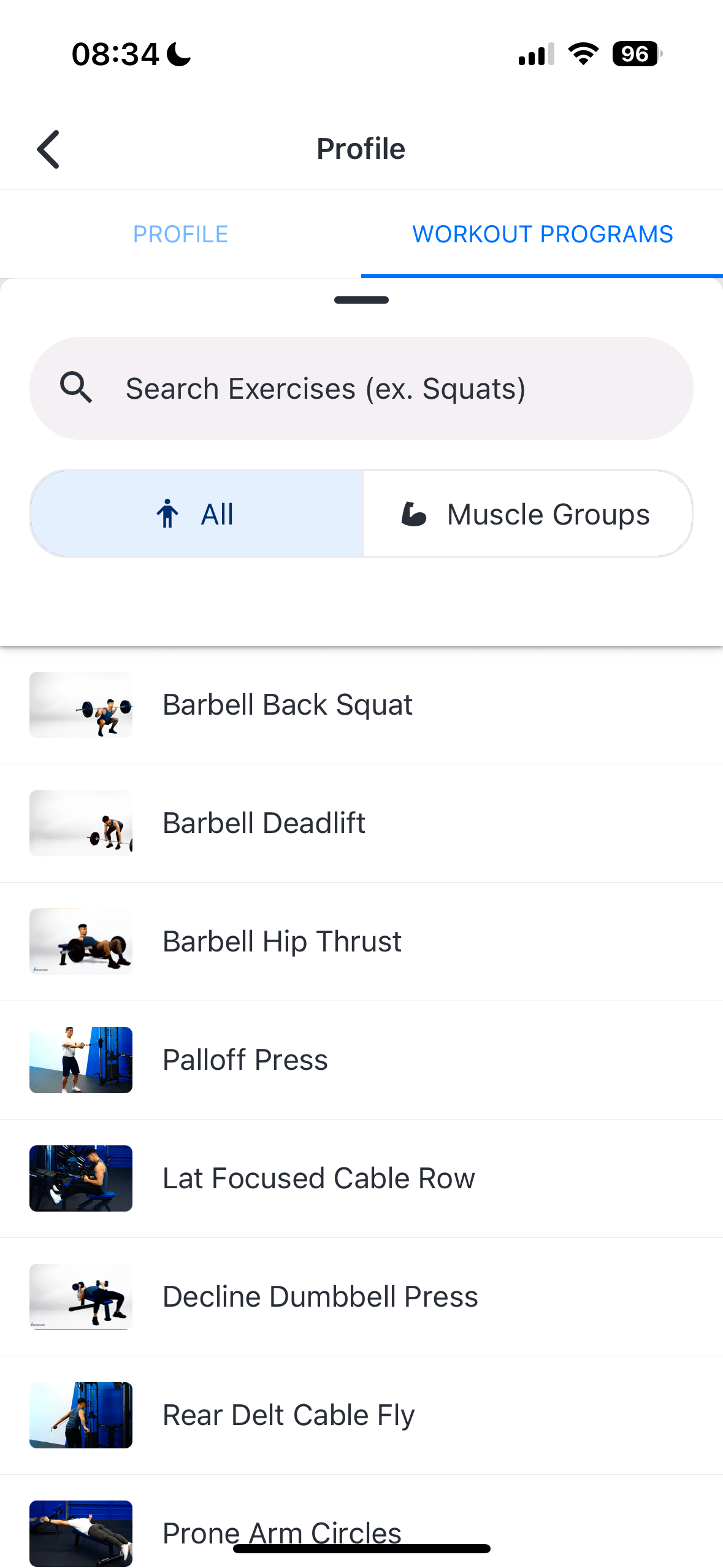Go back from the Profile screen
This screenshot has width=723, height=1568.
click(x=48, y=149)
